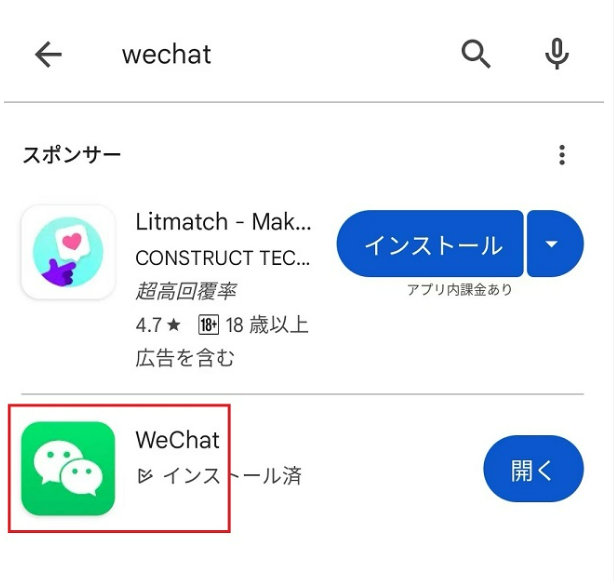This screenshot has height=582, width=614.
Task: Open the WeChat app listing
Action: click(x=178, y=441)
